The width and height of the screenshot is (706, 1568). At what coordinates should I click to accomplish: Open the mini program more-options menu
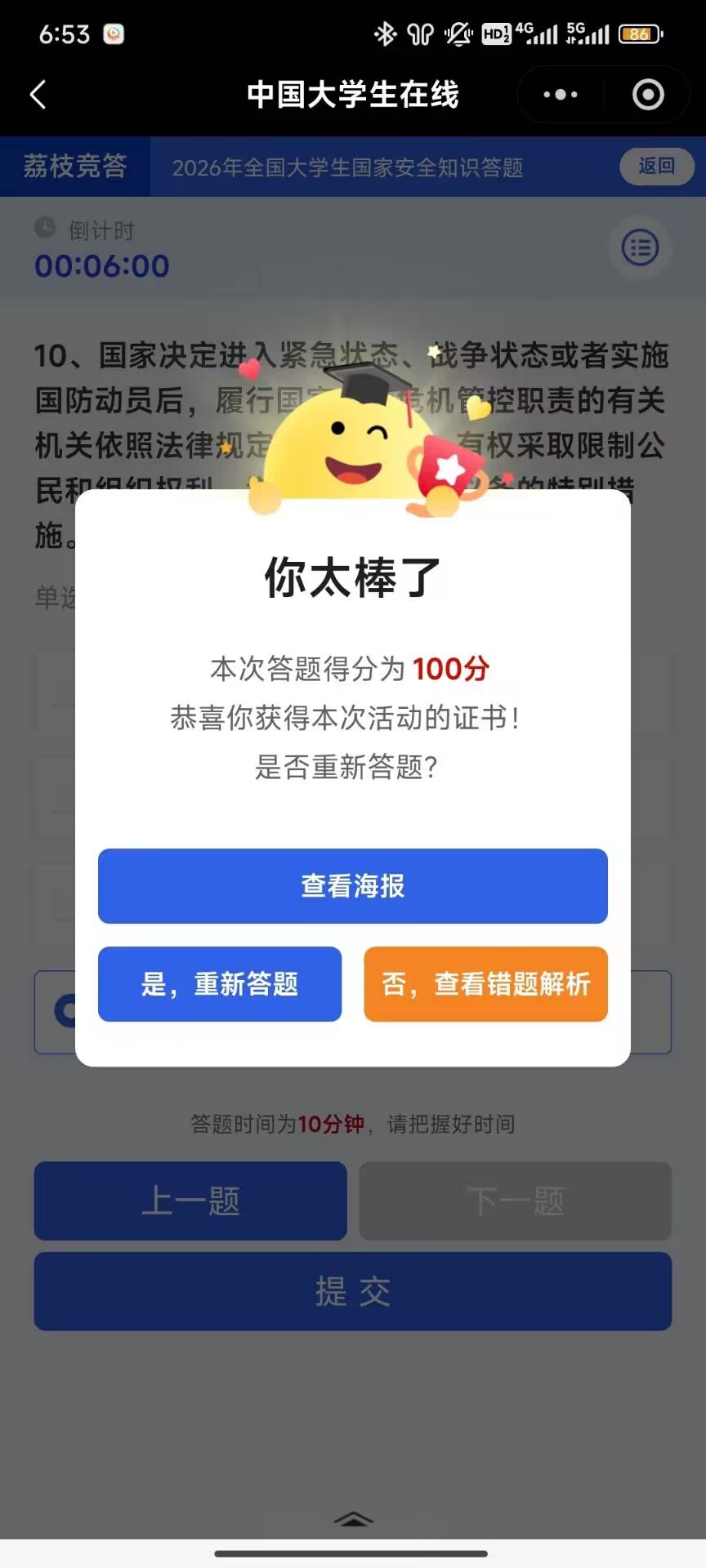pos(561,95)
